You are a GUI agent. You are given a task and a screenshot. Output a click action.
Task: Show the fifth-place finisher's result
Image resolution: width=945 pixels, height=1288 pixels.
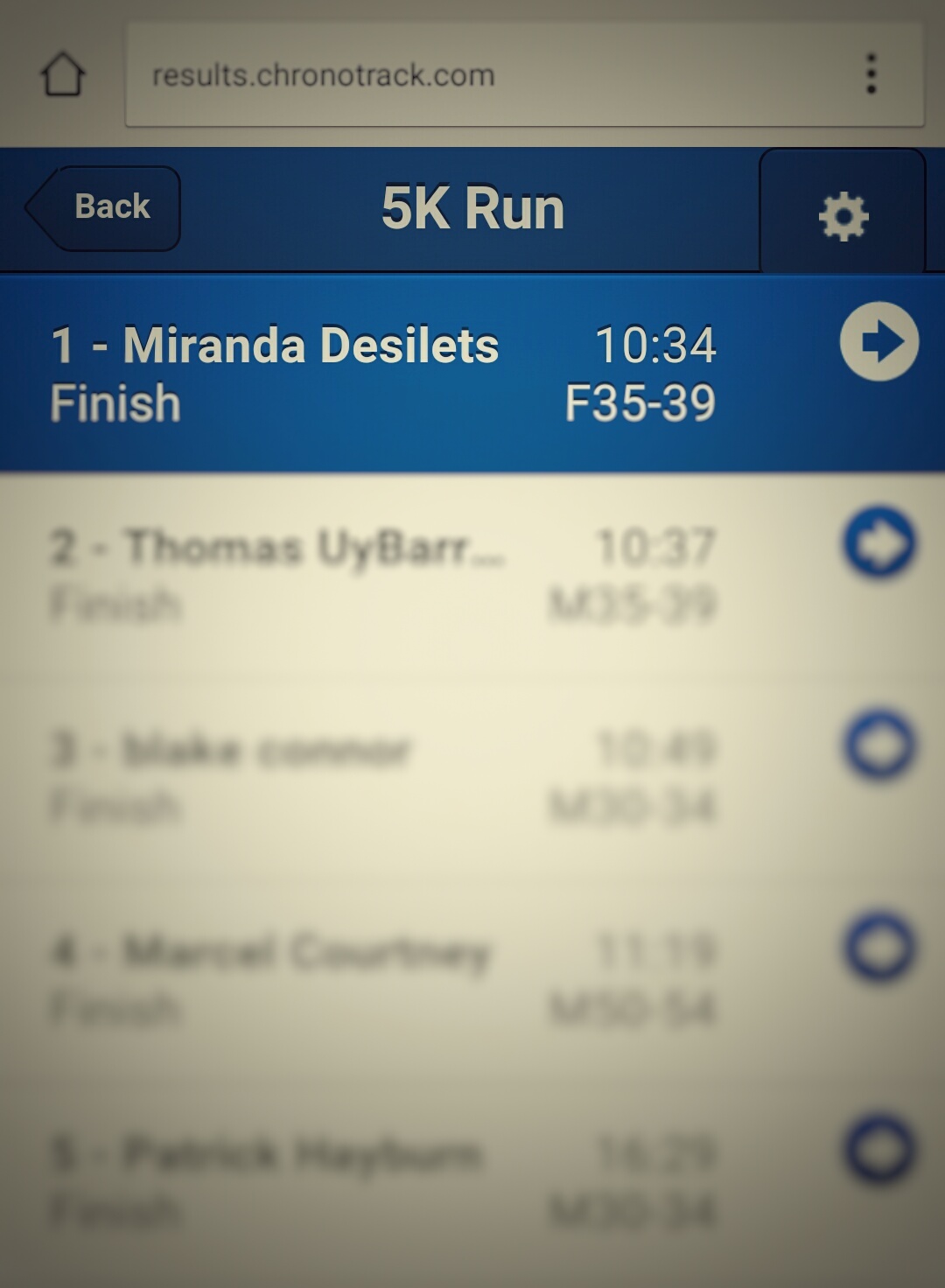878,1150
